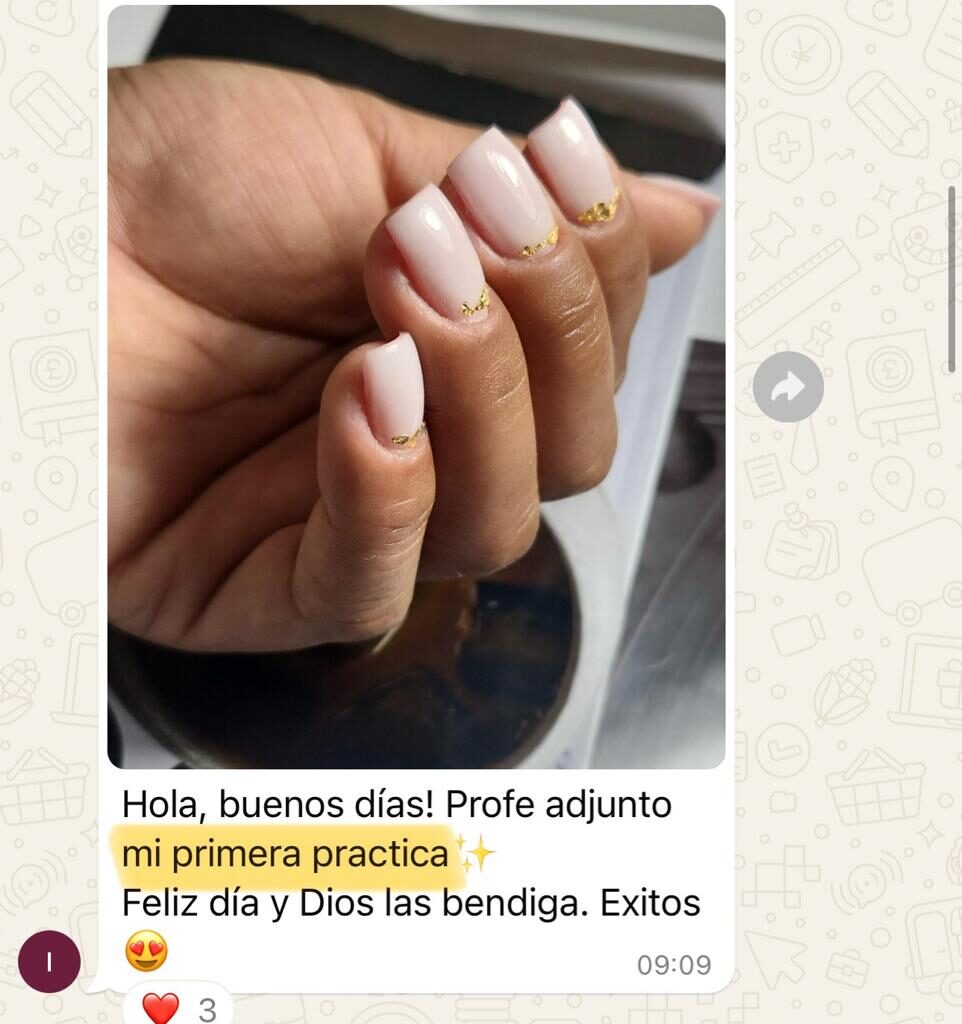
Task: Forward this photo message
Action: click(788, 387)
